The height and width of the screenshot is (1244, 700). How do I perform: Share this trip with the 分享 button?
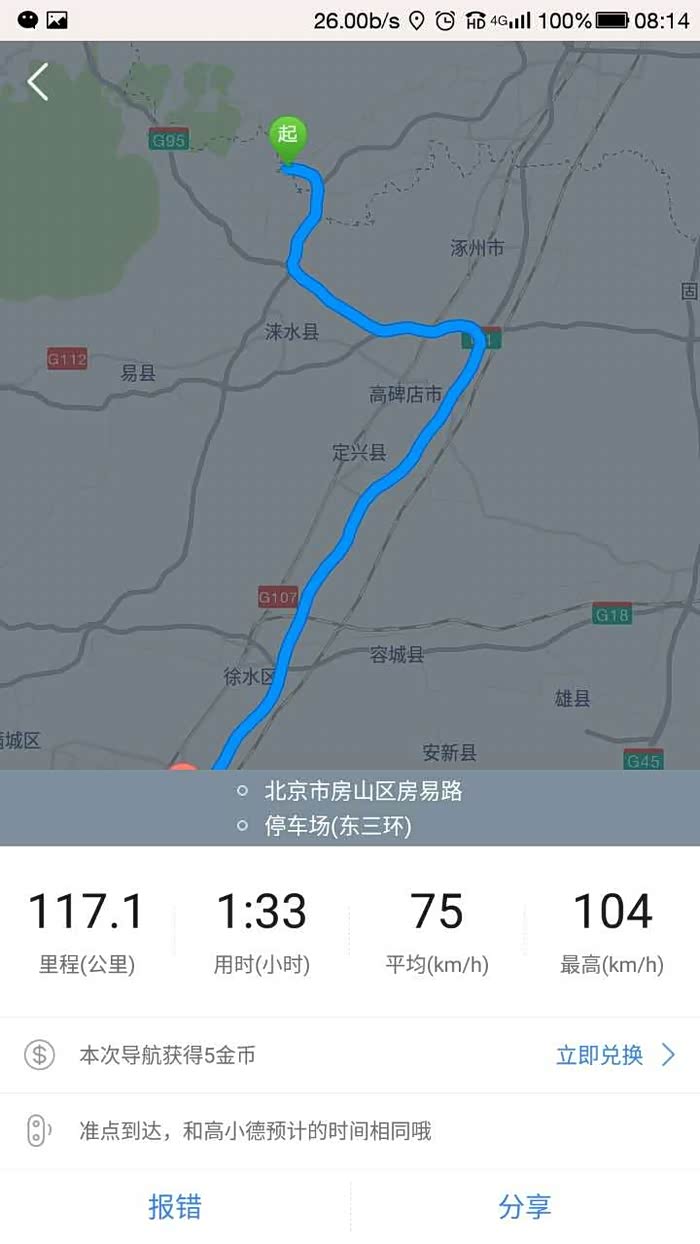click(x=525, y=1206)
